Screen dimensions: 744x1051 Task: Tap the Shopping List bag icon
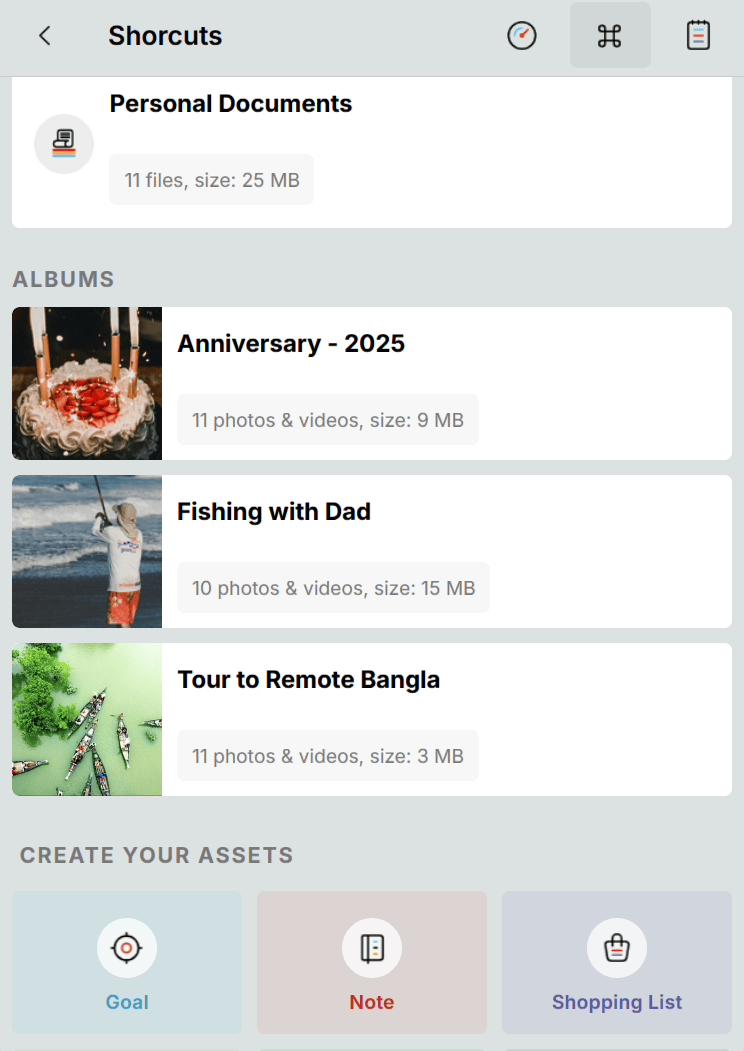616,947
